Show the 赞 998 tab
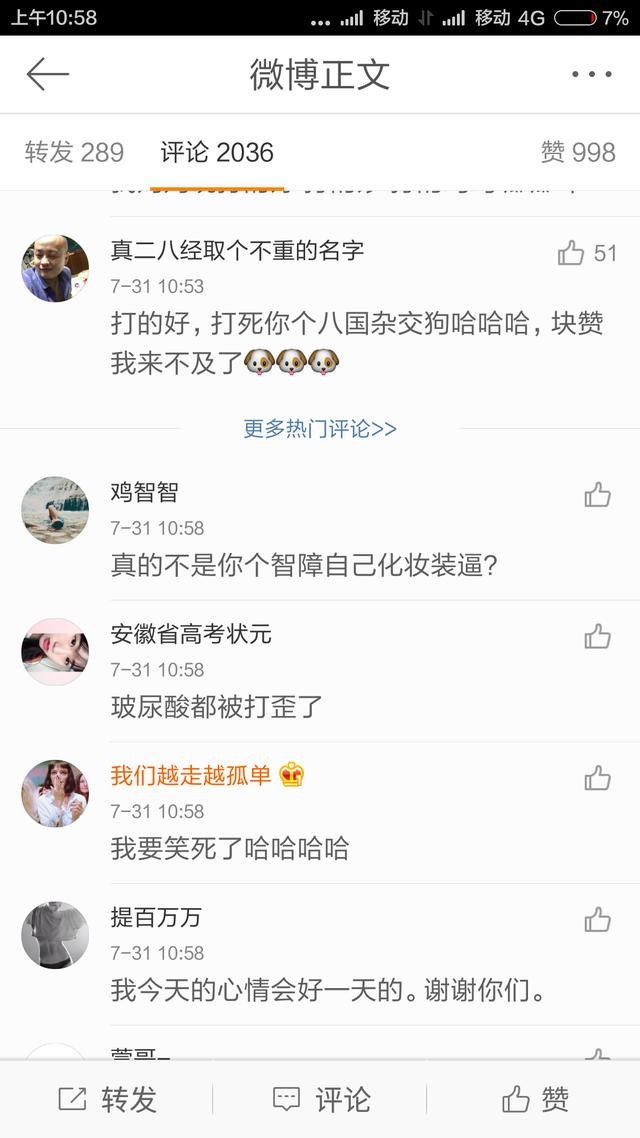This screenshot has height=1138, width=640. pyautogui.click(x=578, y=152)
